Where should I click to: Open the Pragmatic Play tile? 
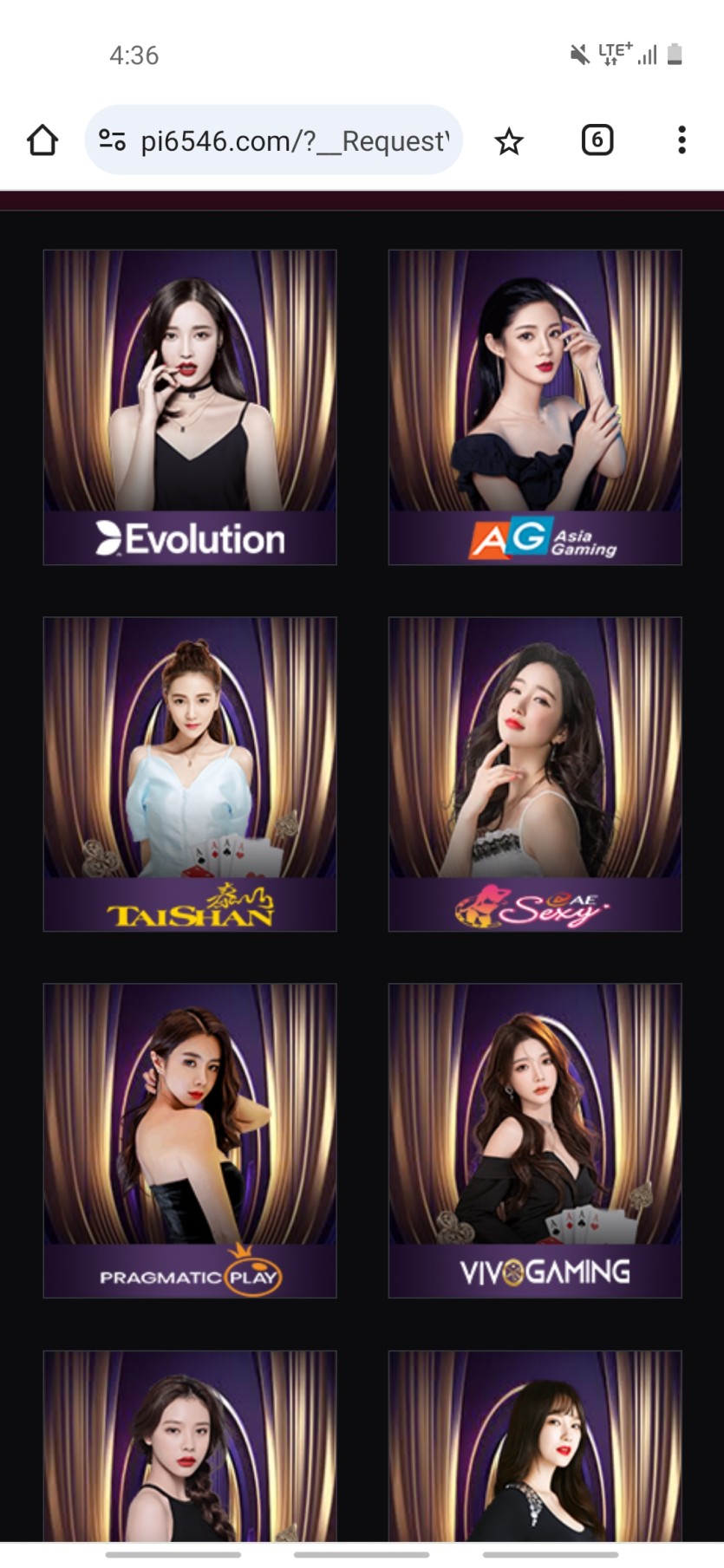[x=190, y=1141]
